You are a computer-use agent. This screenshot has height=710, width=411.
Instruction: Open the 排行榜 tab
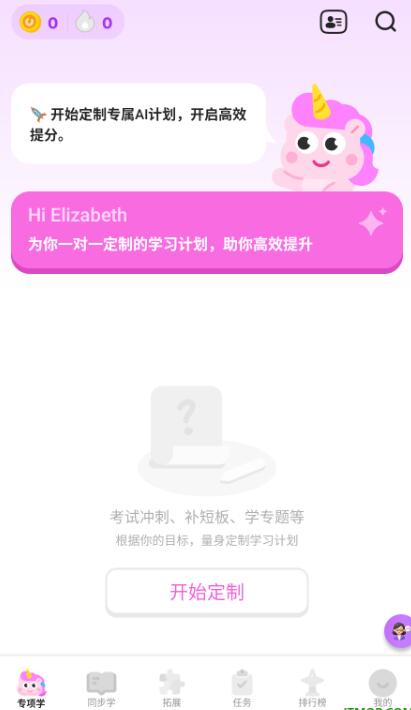(x=312, y=689)
